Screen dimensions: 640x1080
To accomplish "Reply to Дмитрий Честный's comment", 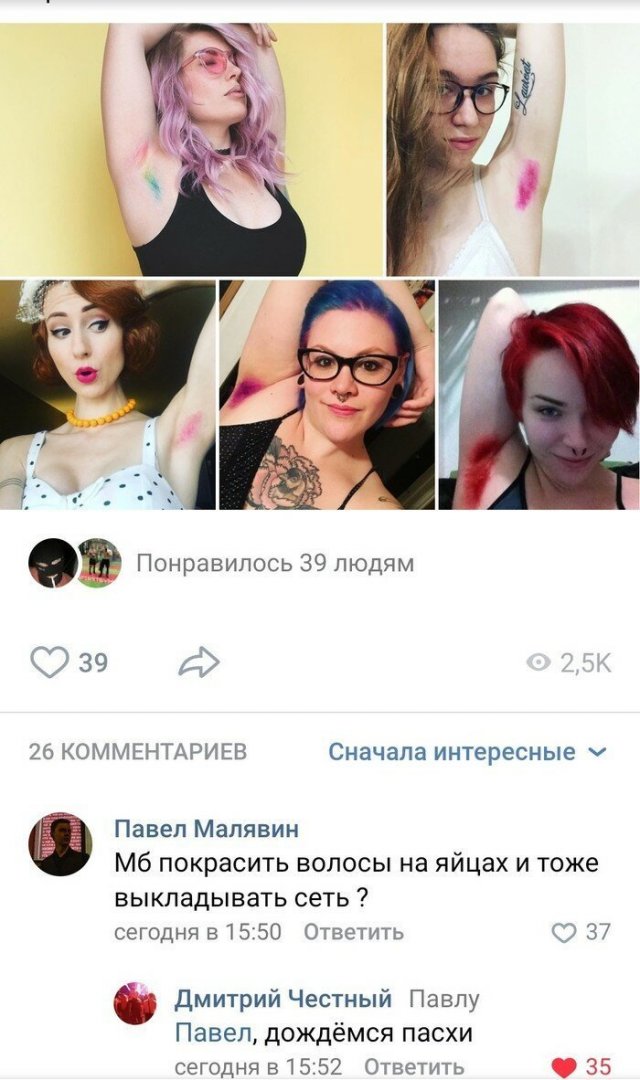I will [x=414, y=1066].
